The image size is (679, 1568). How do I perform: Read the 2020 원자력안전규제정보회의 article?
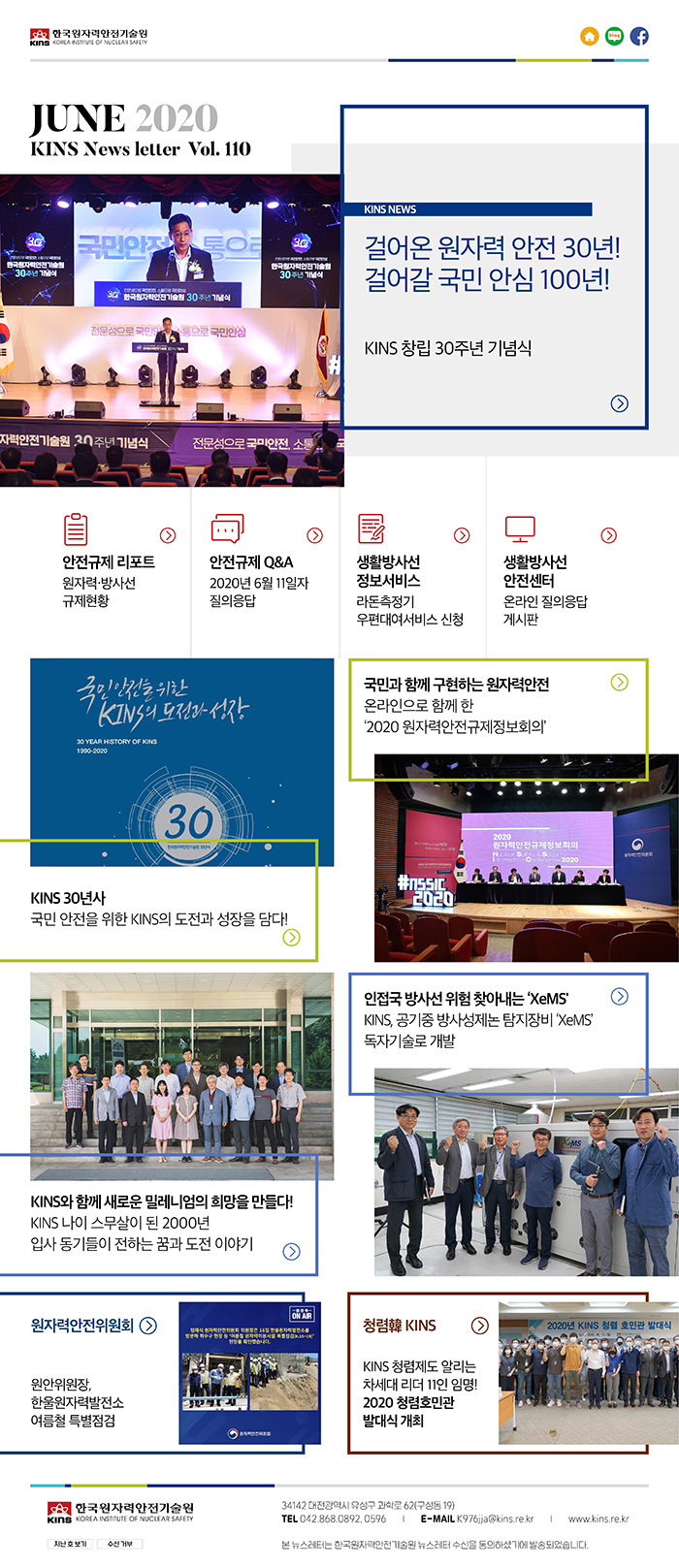pos(619,683)
